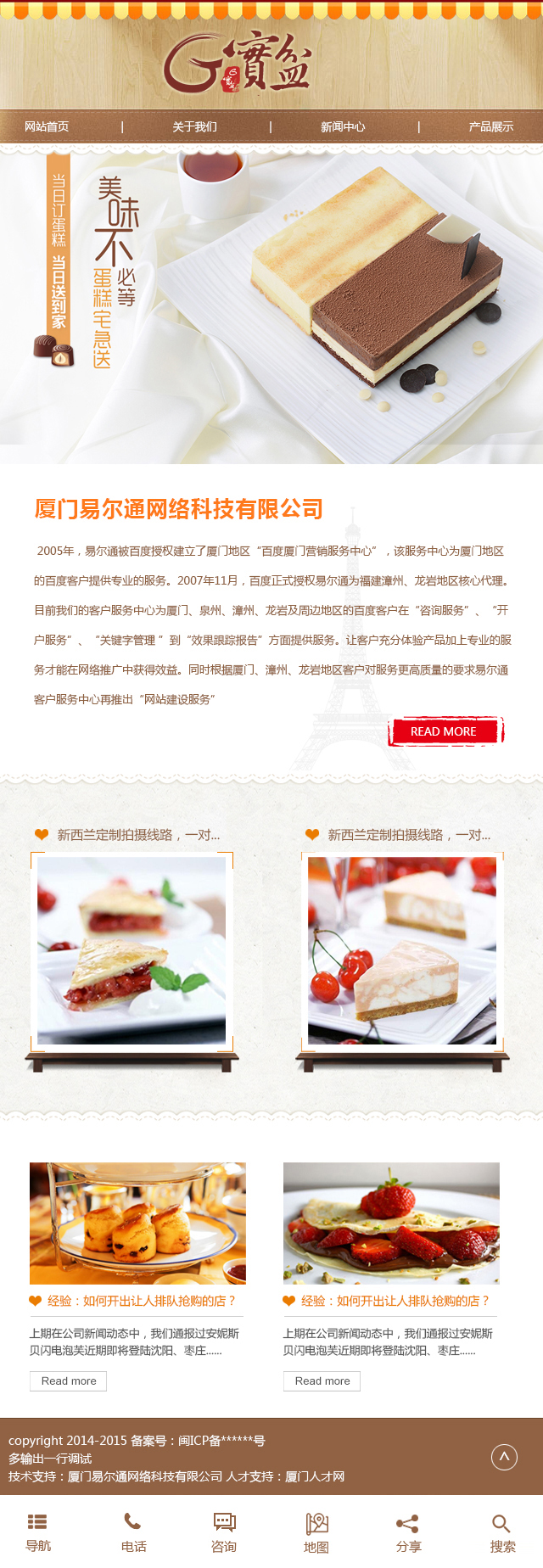Call via the 电话 button
Image resolution: width=543 pixels, height=1568 pixels.
tap(133, 1532)
